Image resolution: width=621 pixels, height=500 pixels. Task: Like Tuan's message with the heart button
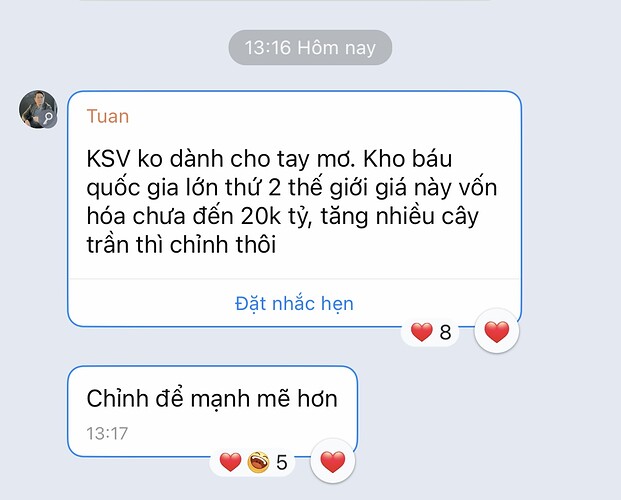[x=497, y=331]
